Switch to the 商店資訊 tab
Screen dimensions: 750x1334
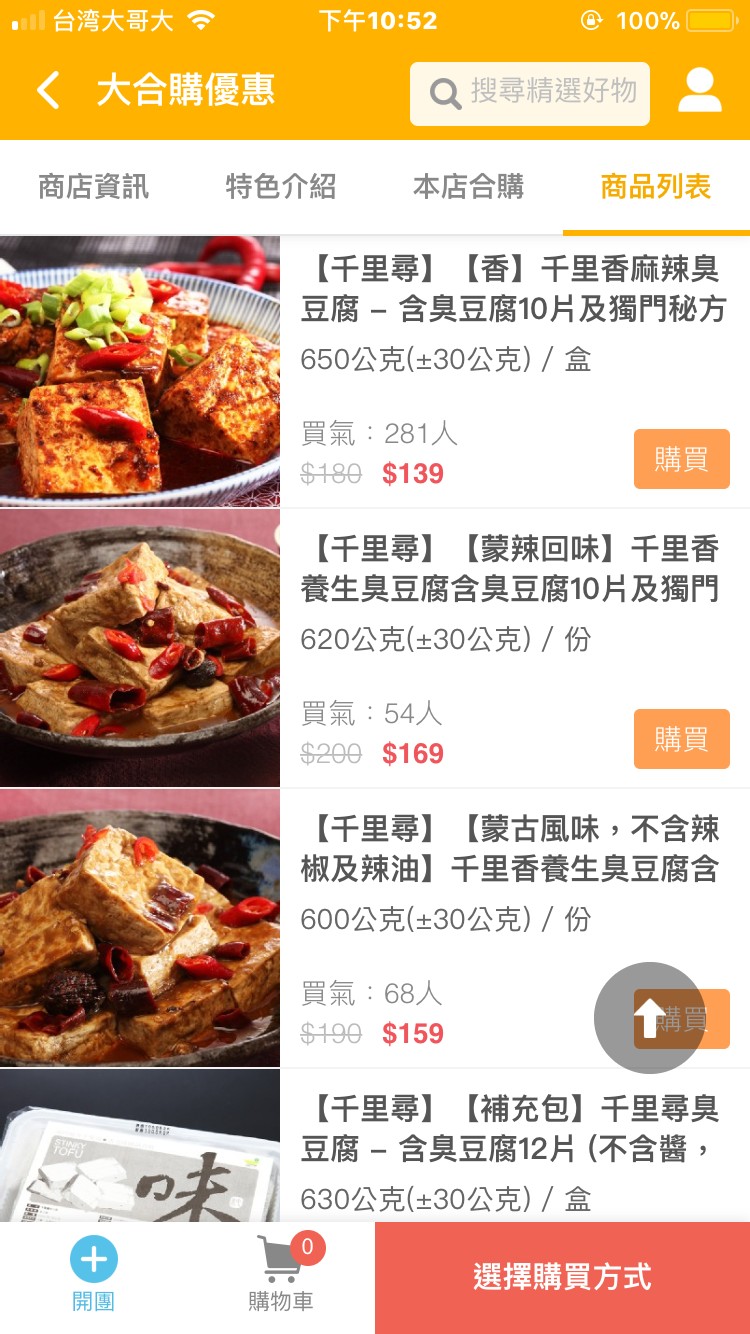point(94,187)
